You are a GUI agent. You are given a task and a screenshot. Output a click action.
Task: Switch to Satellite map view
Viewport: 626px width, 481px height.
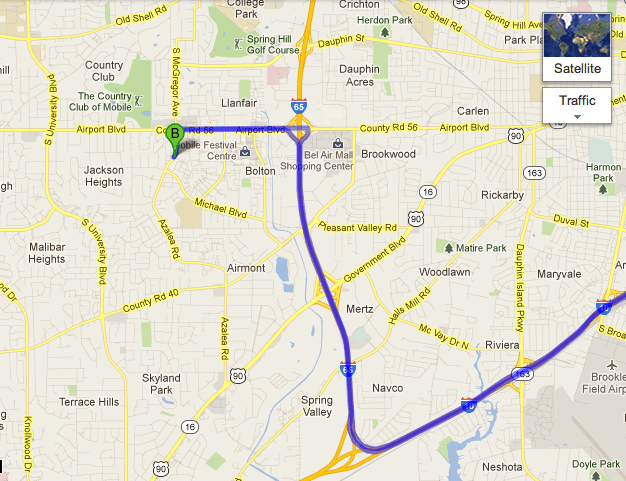[577, 47]
